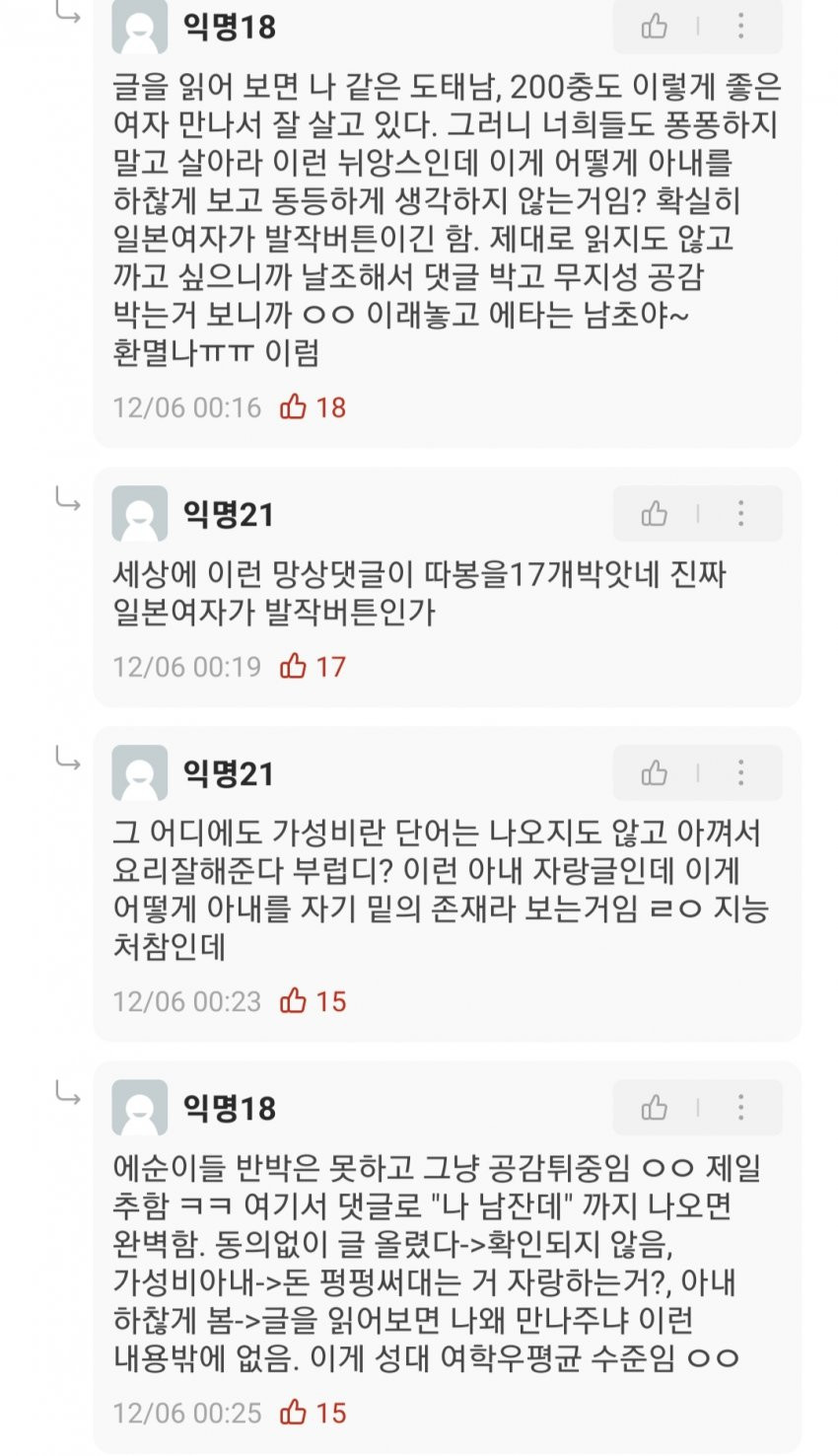Viewport: 838px width, 1456px height.
Task: Like 익명21's comment about 망상댓글
Action: tap(655, 513)
